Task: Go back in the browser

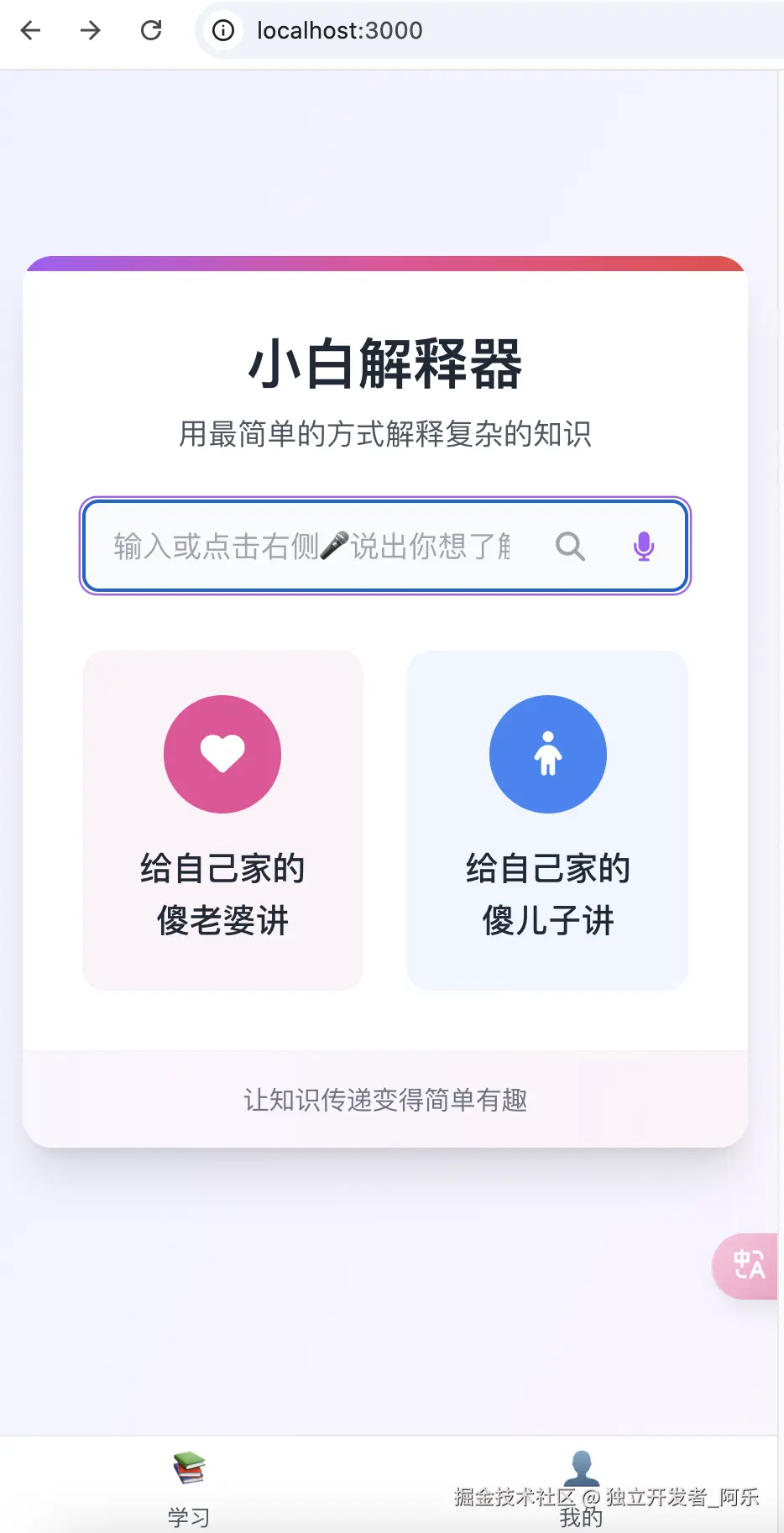Action: 31,31
